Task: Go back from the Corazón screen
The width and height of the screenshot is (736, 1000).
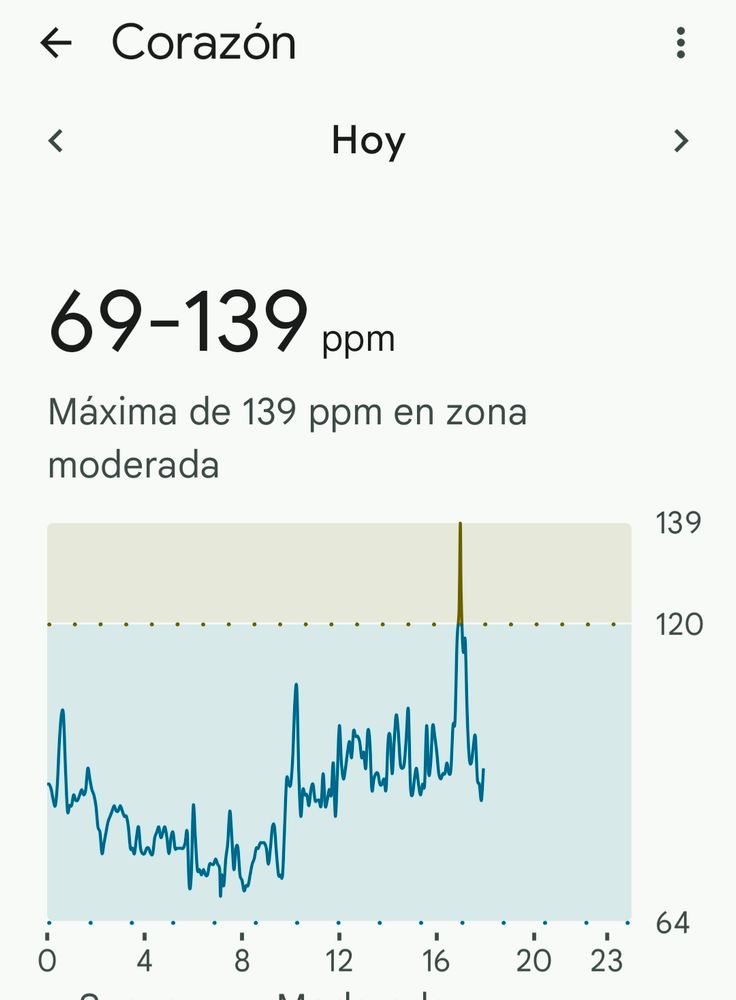Action: point(56,43)
